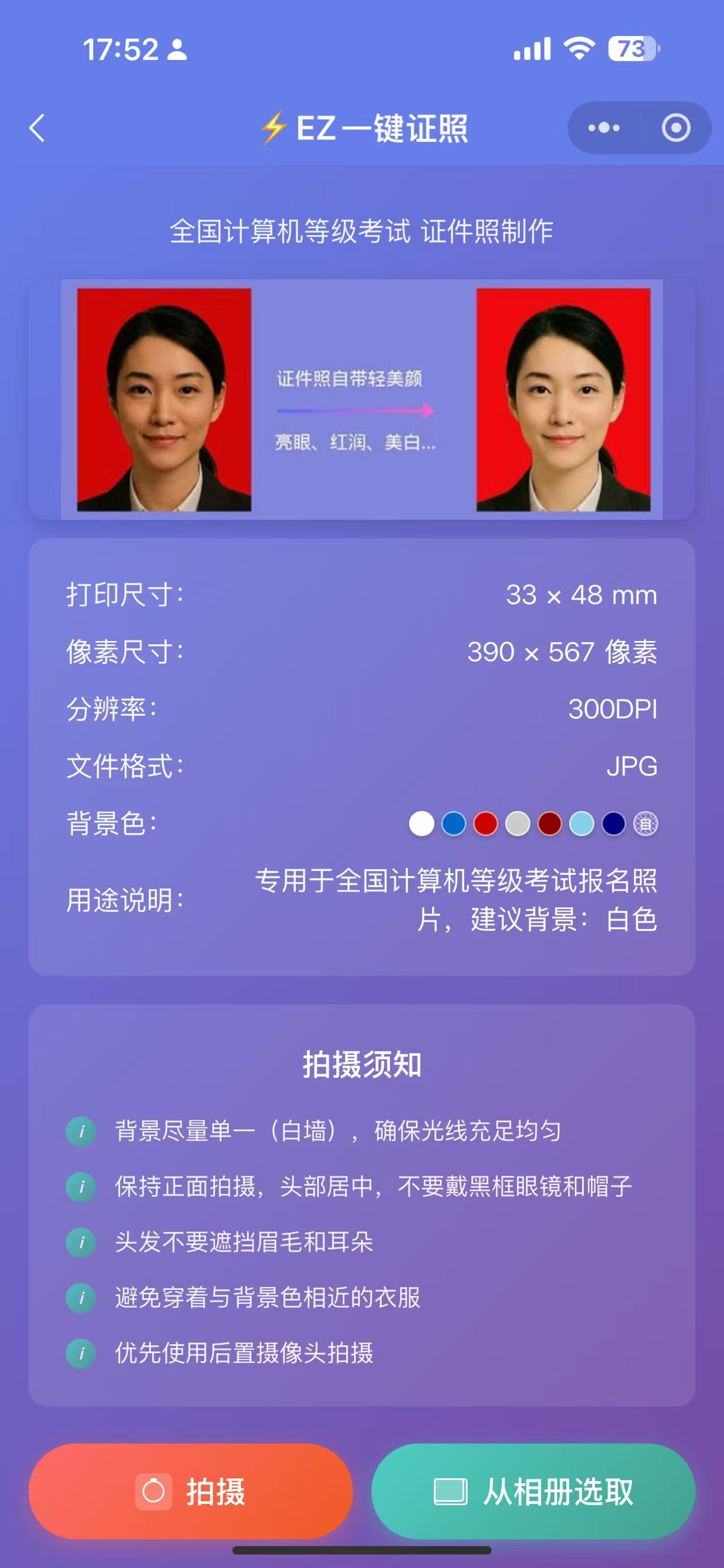Pick the bright red background color

(485, 824)
